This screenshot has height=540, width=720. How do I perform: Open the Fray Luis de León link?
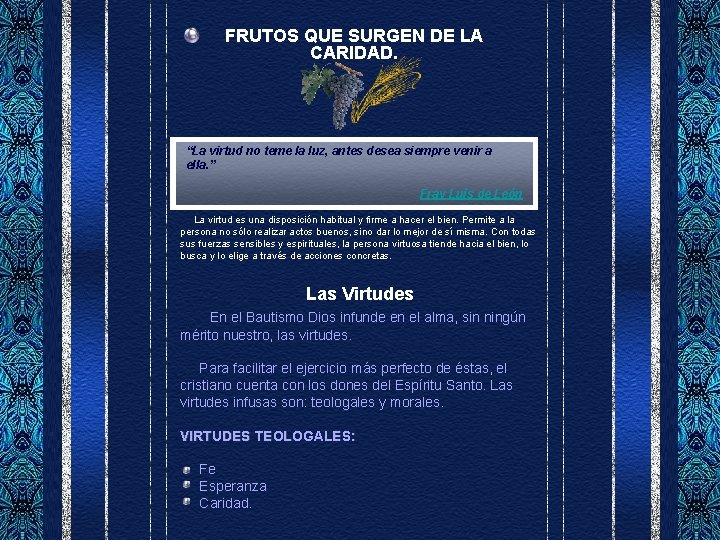(472, 194)
